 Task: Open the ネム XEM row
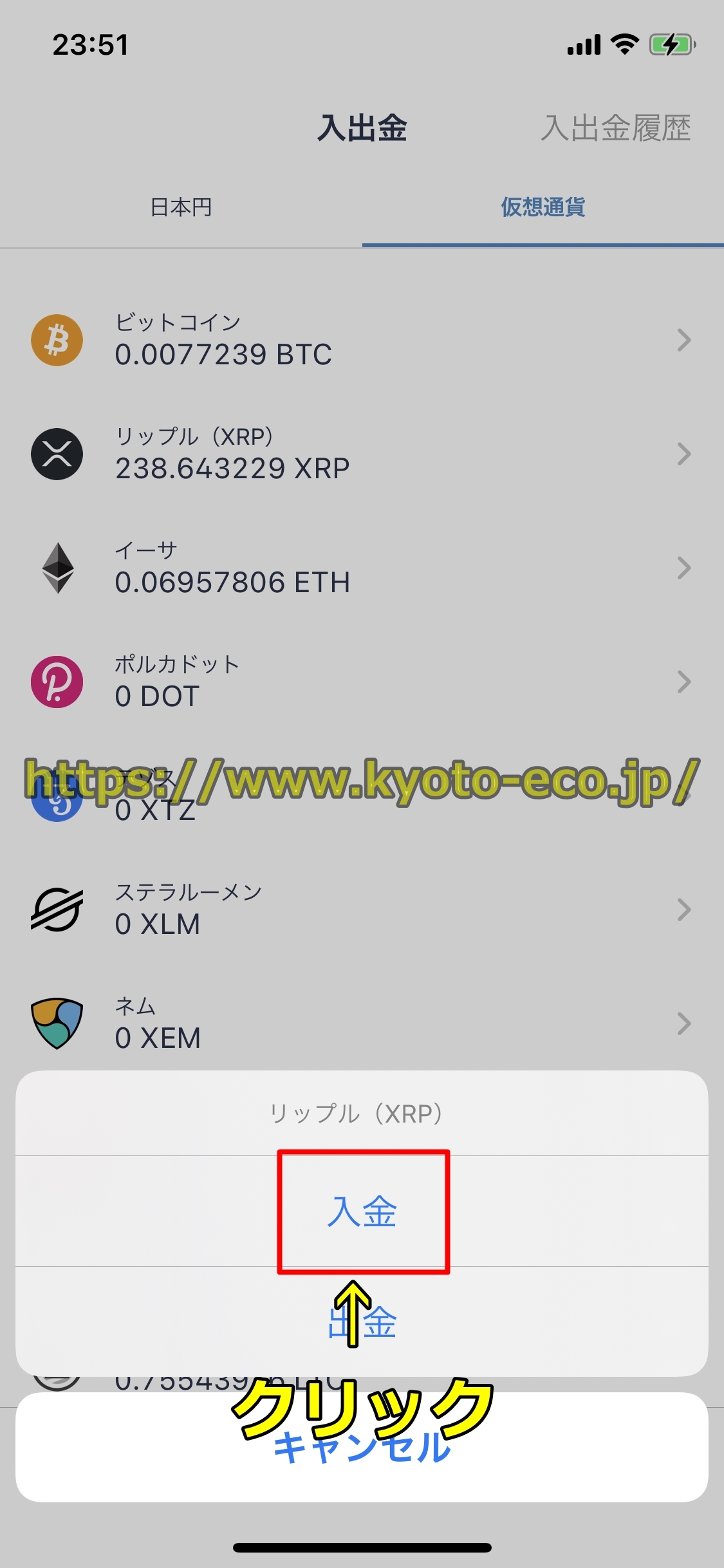[x=362, y=1023]
